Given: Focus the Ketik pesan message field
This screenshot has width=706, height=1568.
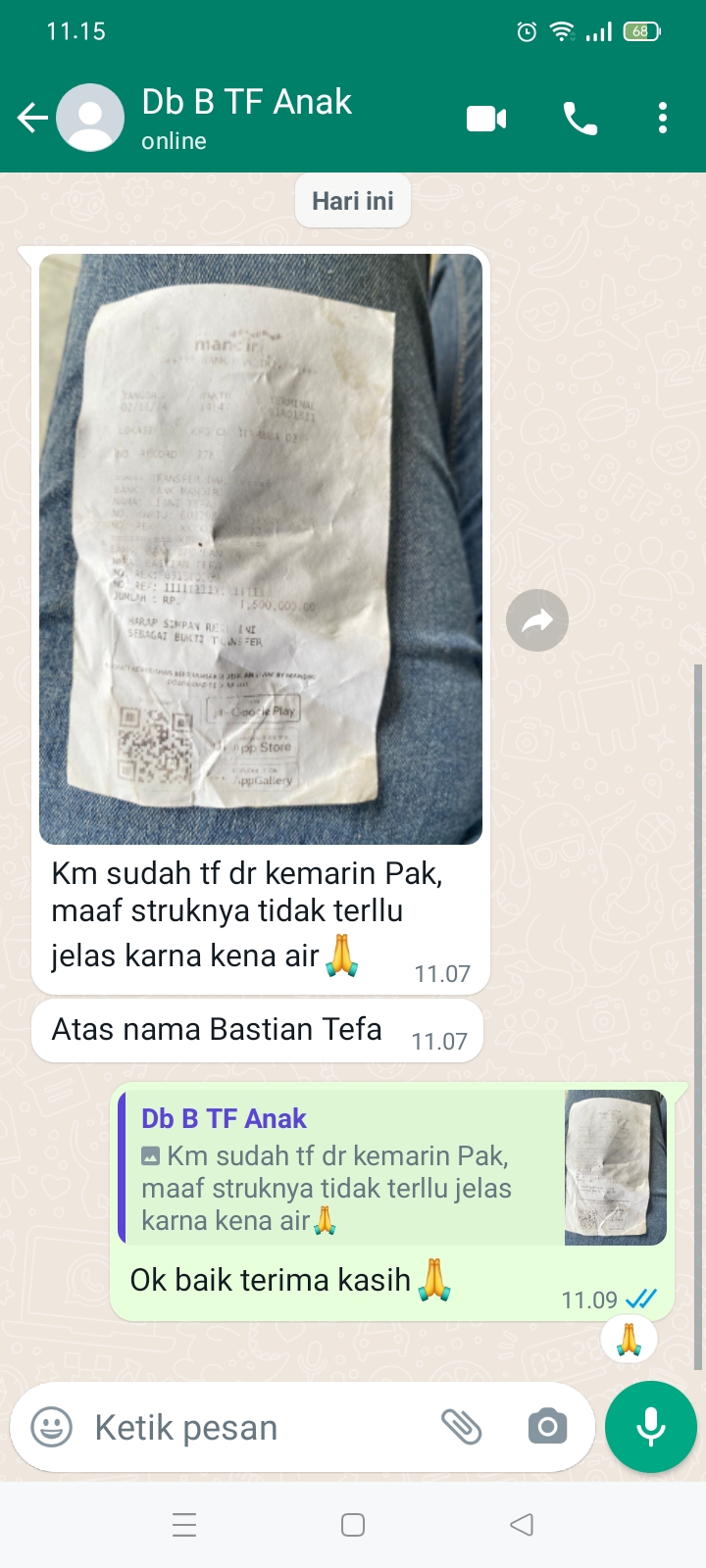Looking at the screenshot, I should click(x=255, y=1427).
